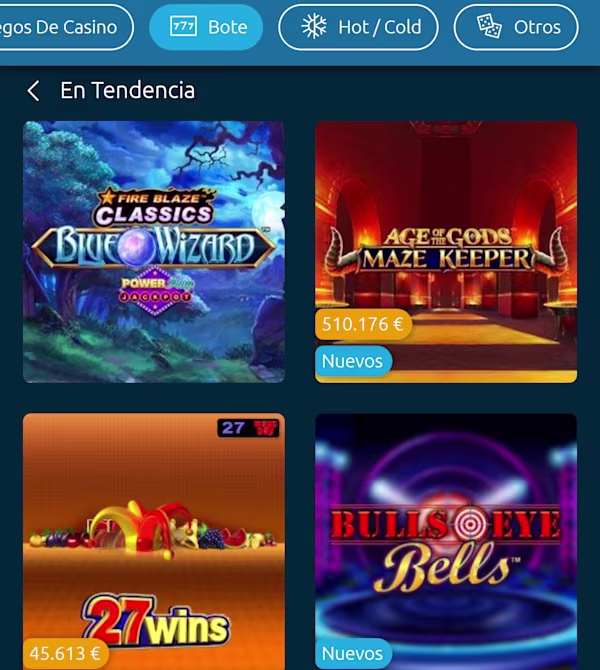This screenshot has width=600, height=670.
Task: Go back from En Tendencia
Action: [33, 91]
